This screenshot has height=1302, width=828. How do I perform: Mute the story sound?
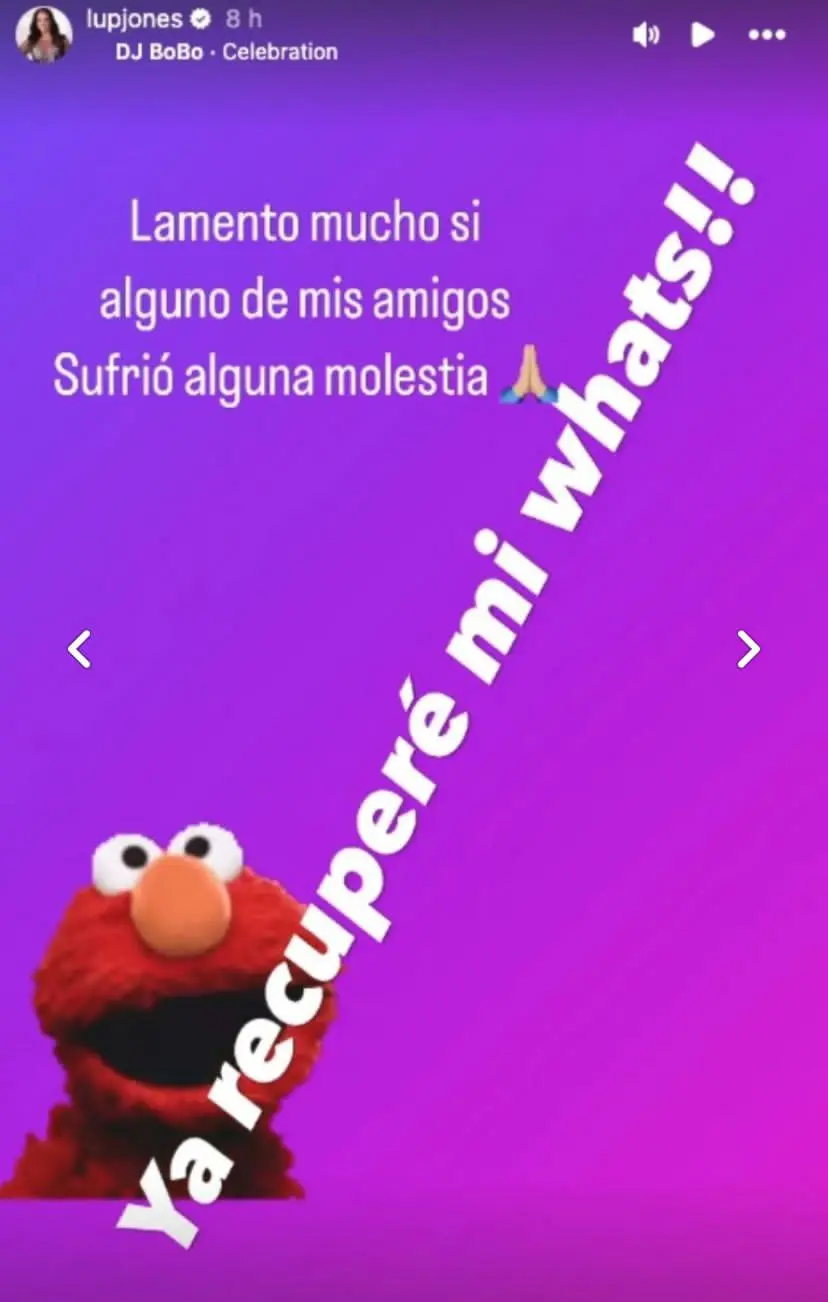pyautogui.click(x=646, y=35)
